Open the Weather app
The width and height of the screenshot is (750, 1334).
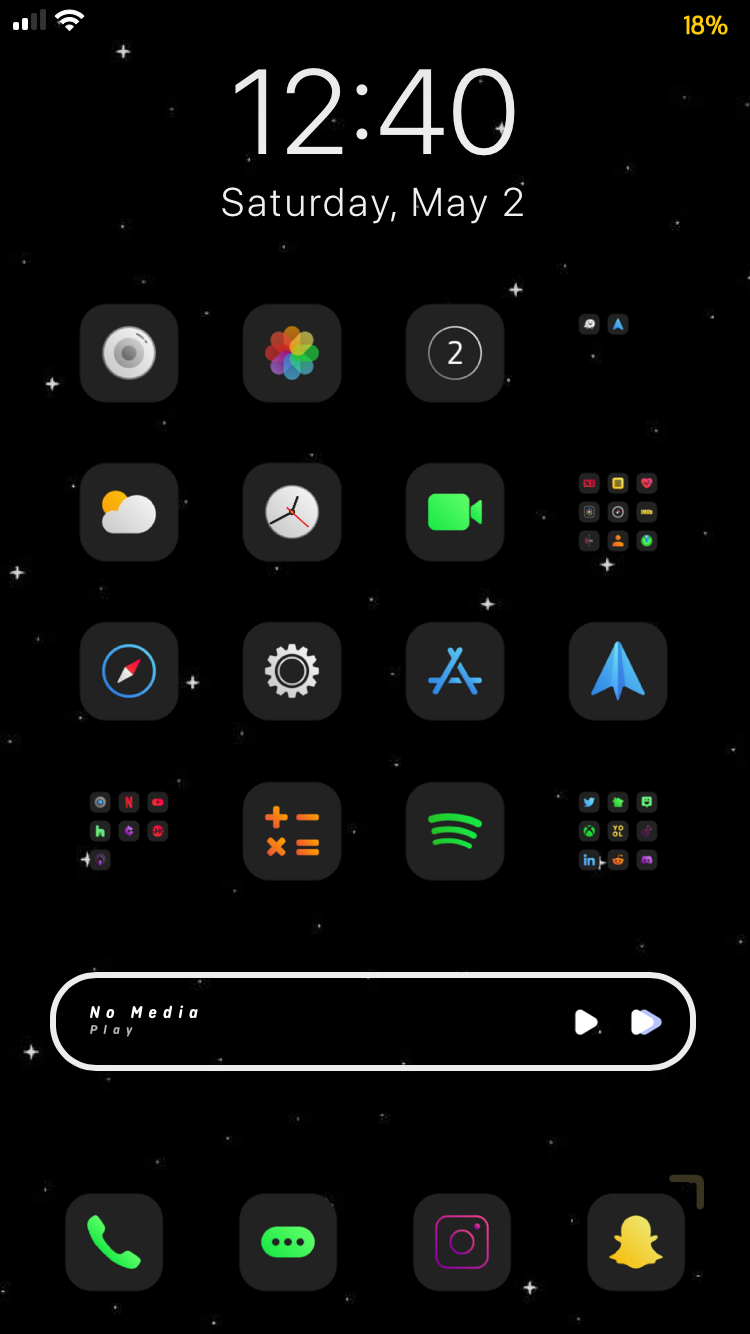pyautogui.click(x=129, y=512)
